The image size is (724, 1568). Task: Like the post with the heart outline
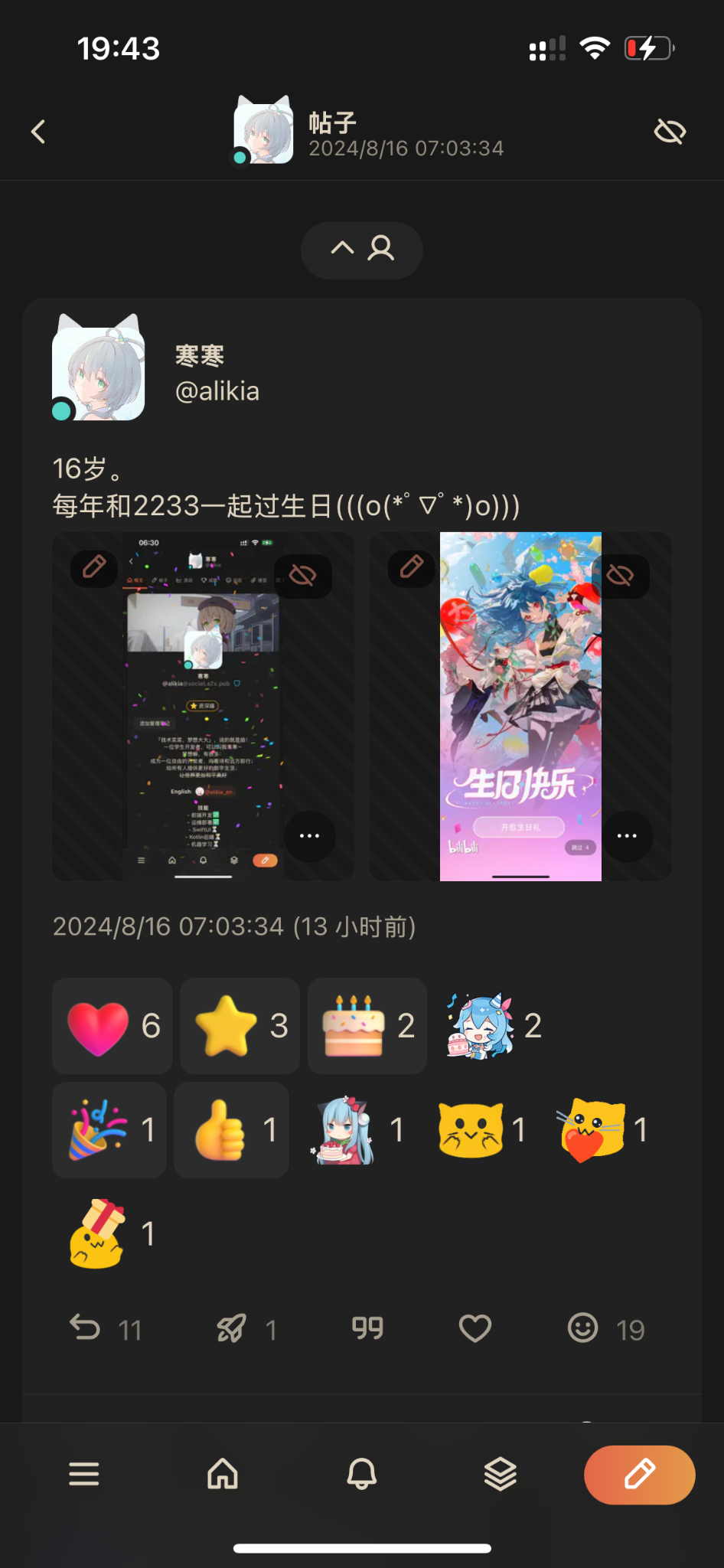475,1328
